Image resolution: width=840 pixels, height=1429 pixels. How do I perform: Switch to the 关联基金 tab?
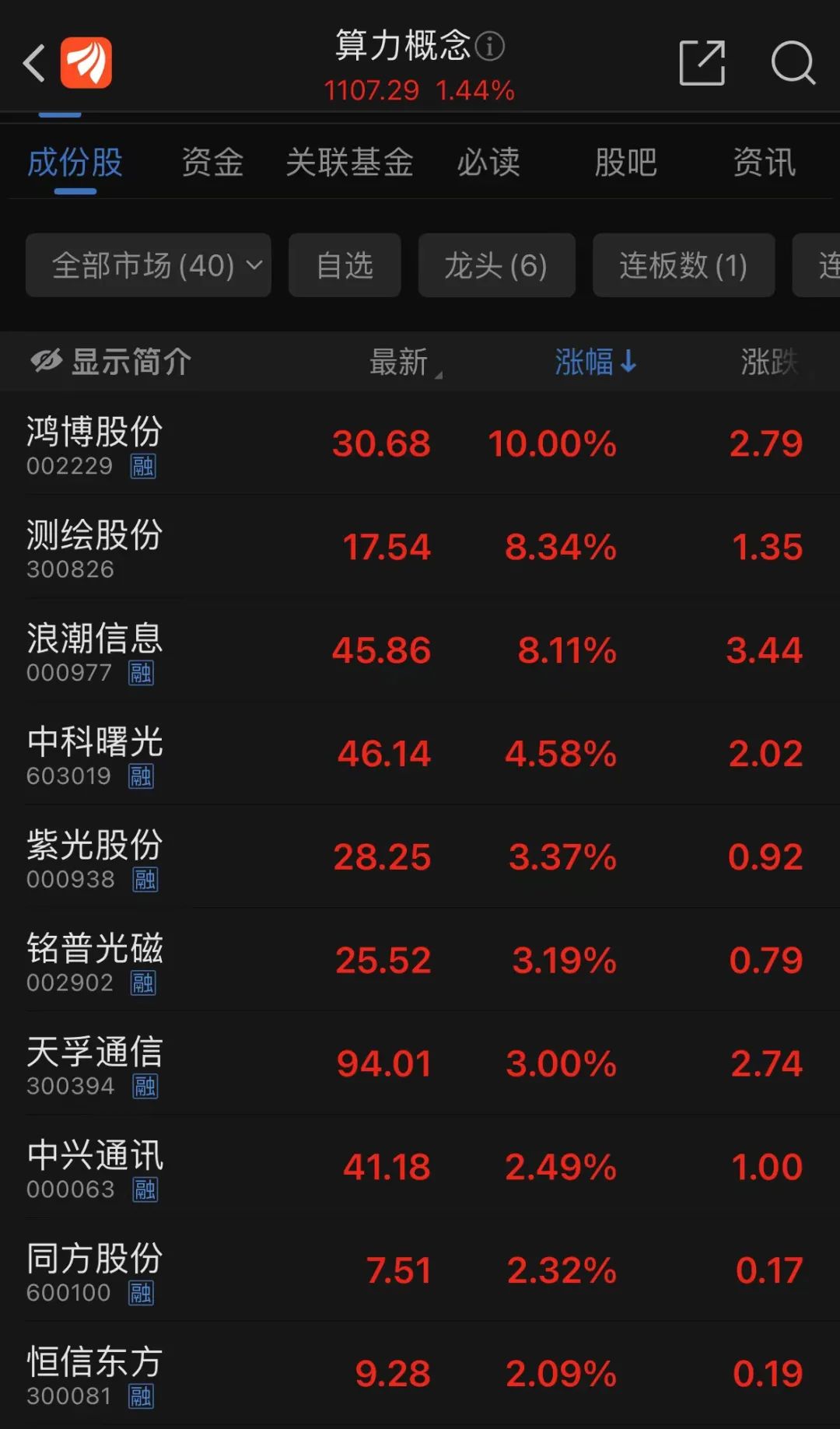click(x=349, y=163)
